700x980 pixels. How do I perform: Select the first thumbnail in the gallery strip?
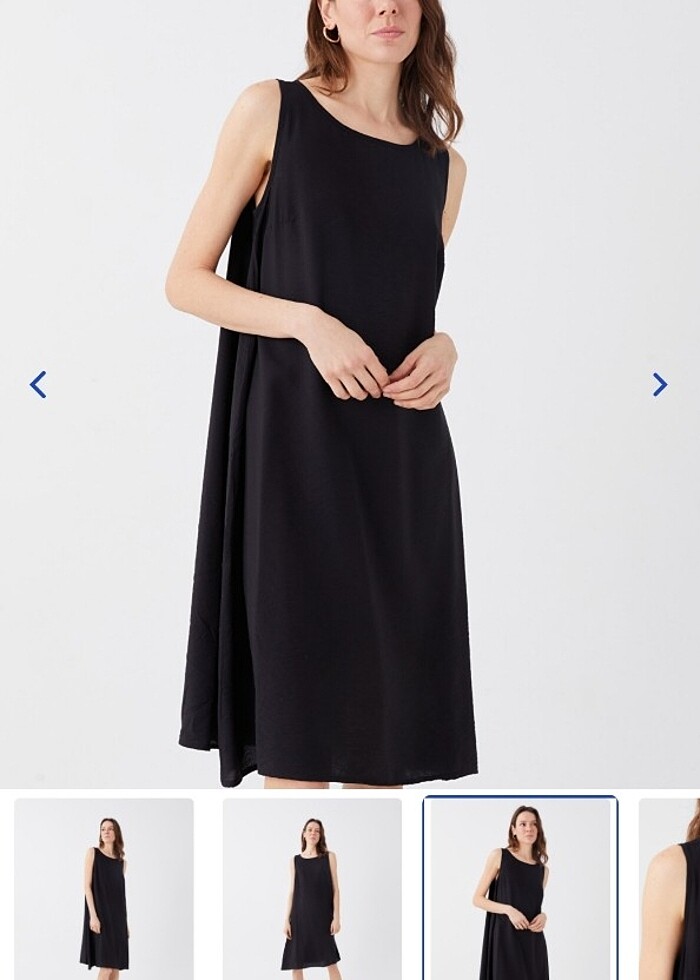104,888
